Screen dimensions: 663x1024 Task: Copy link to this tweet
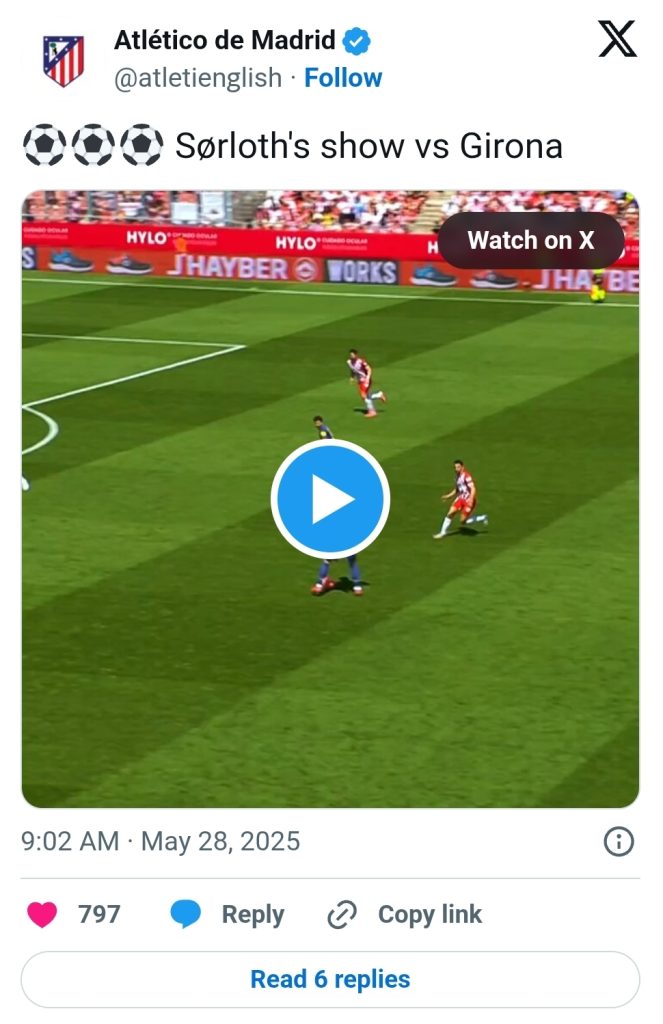(405, 914)
